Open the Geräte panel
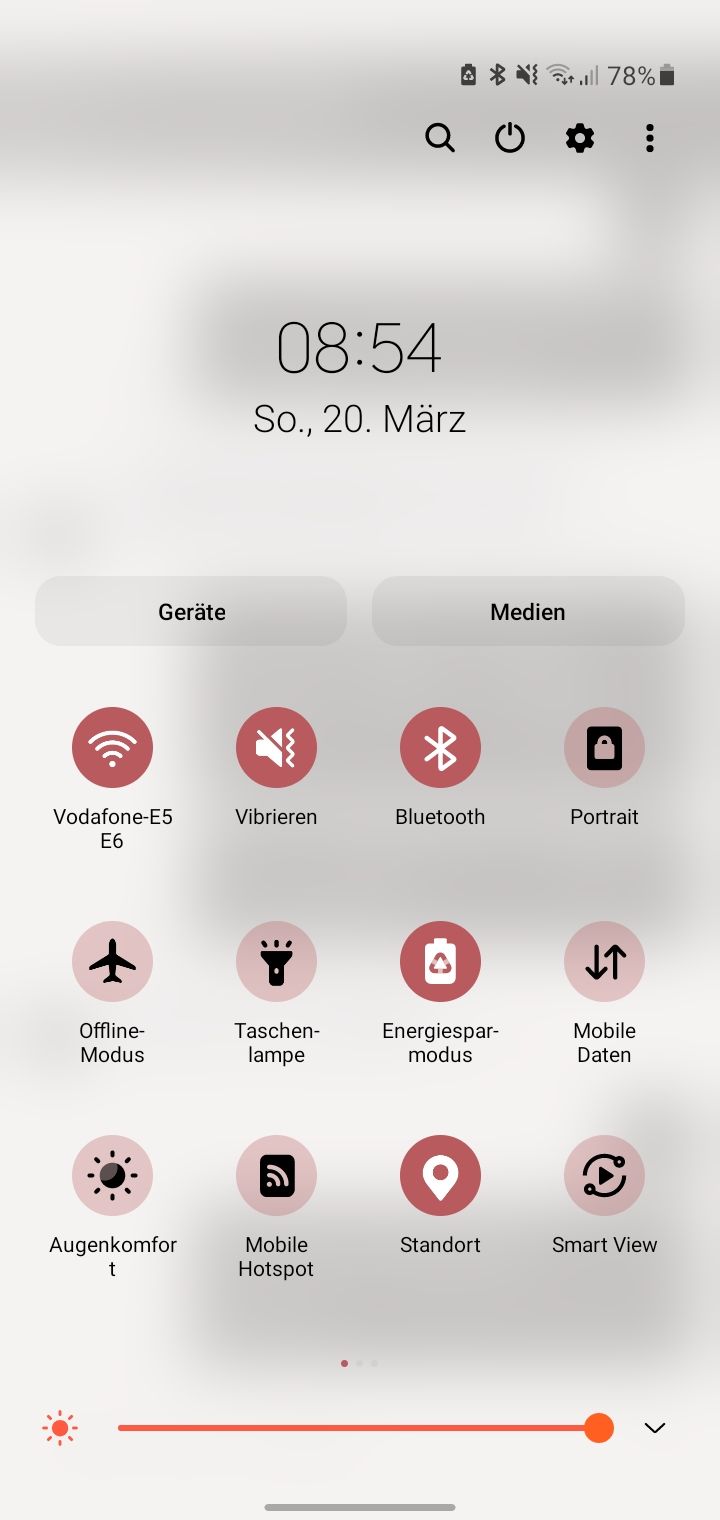720x1520 pixels. [191, 611]
